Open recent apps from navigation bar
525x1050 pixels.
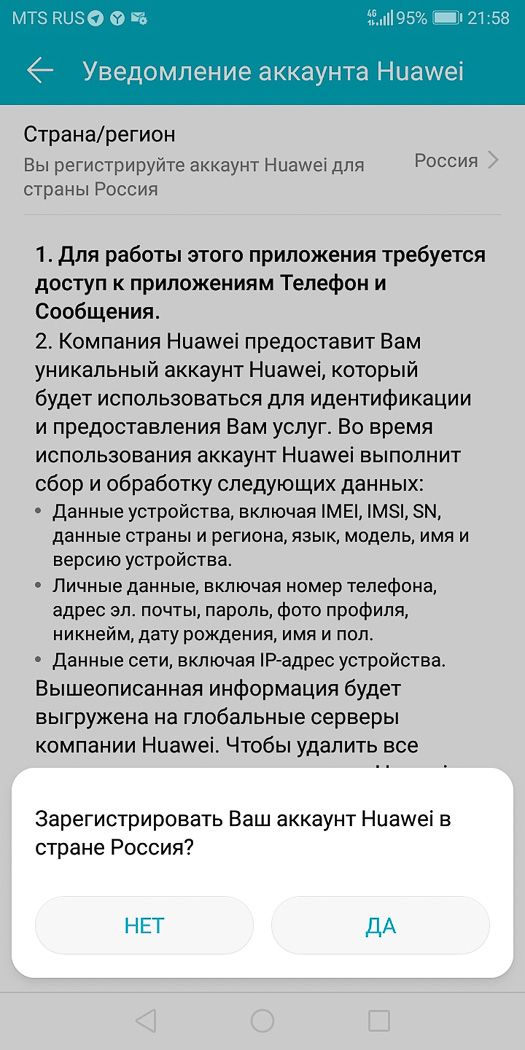379,1021
